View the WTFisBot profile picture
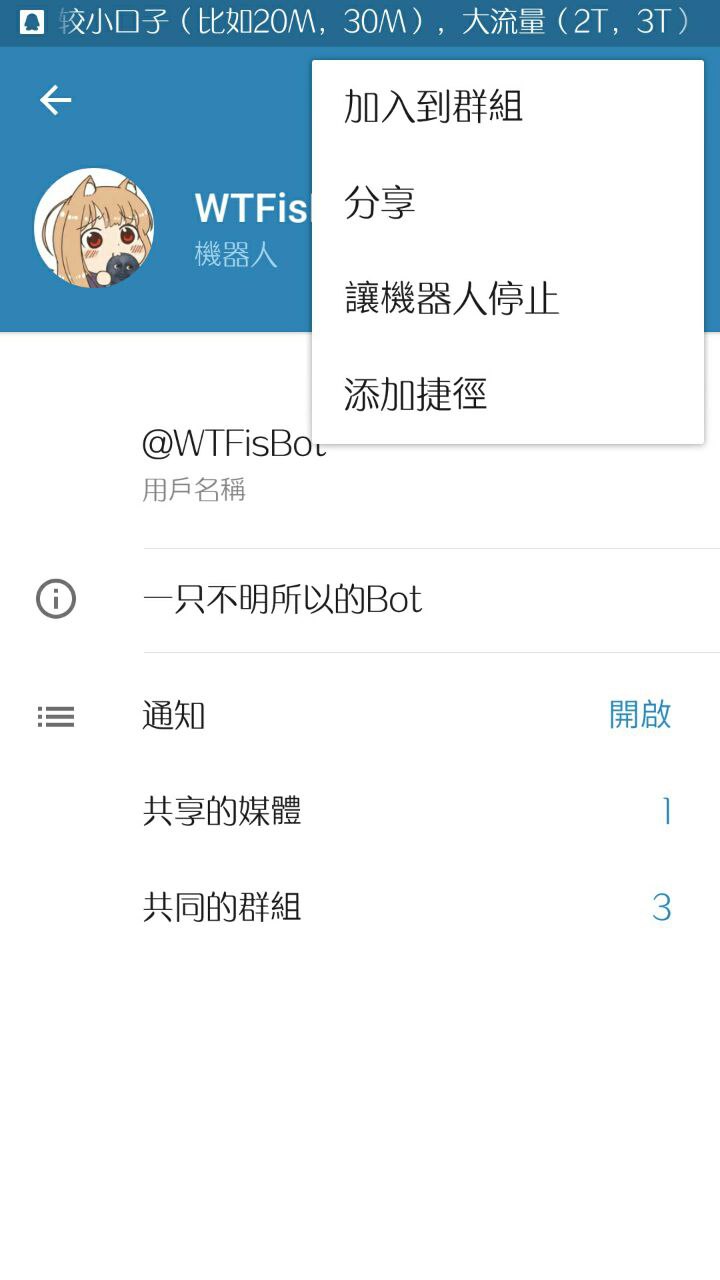Image resolution: width=720 pixels, height=1280 pixels. [x=94, y=228]
